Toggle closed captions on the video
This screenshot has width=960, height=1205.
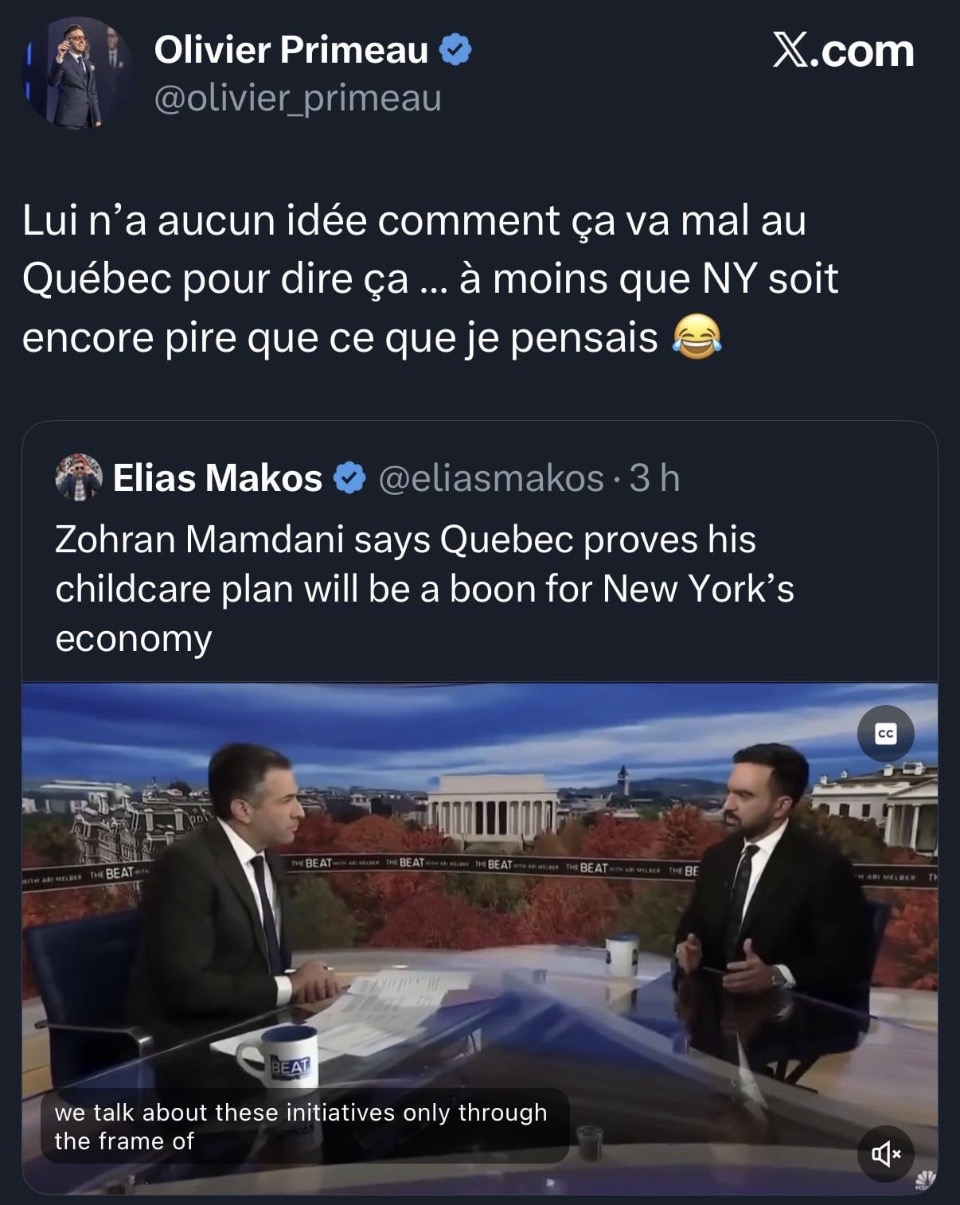885,734
